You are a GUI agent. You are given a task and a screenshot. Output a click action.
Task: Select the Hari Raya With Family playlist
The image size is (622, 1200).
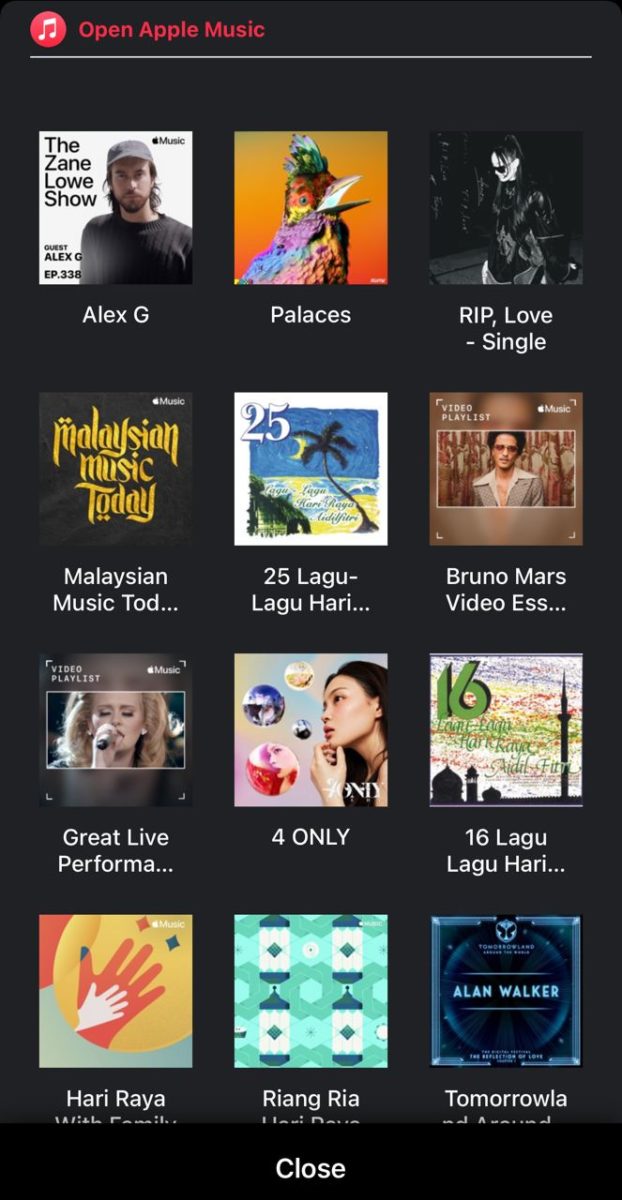coord(116,991)
